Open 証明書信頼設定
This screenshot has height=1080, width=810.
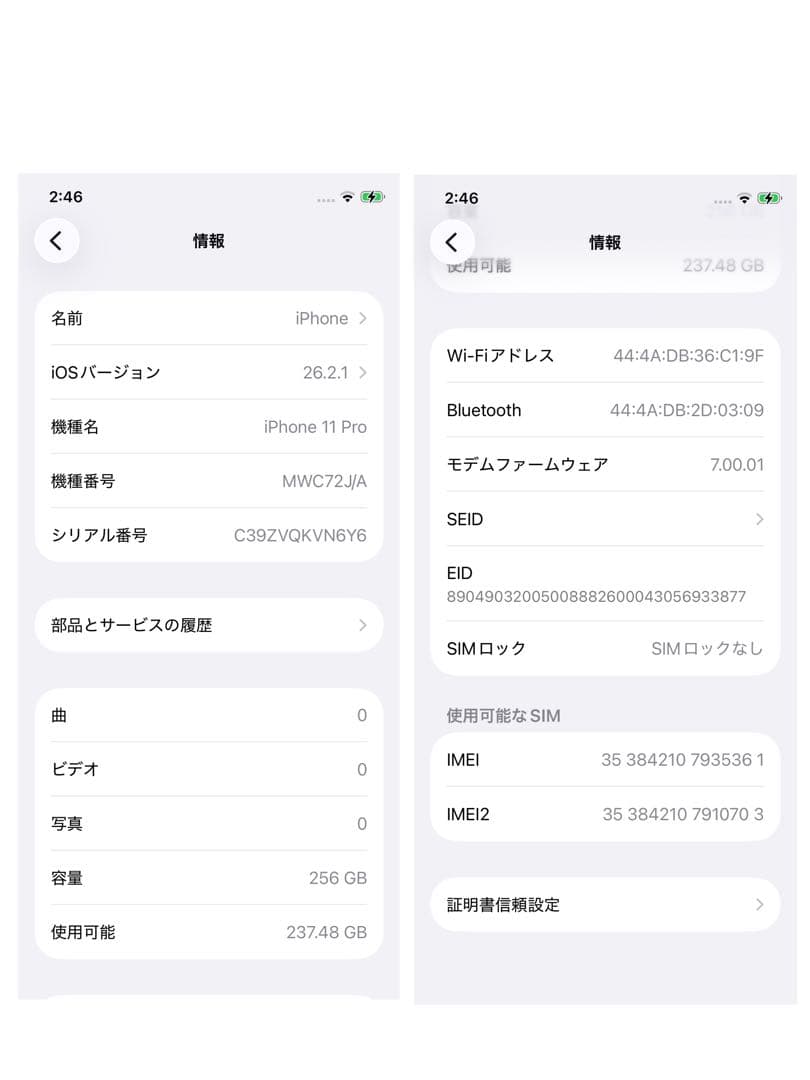[x=604, y=904]
